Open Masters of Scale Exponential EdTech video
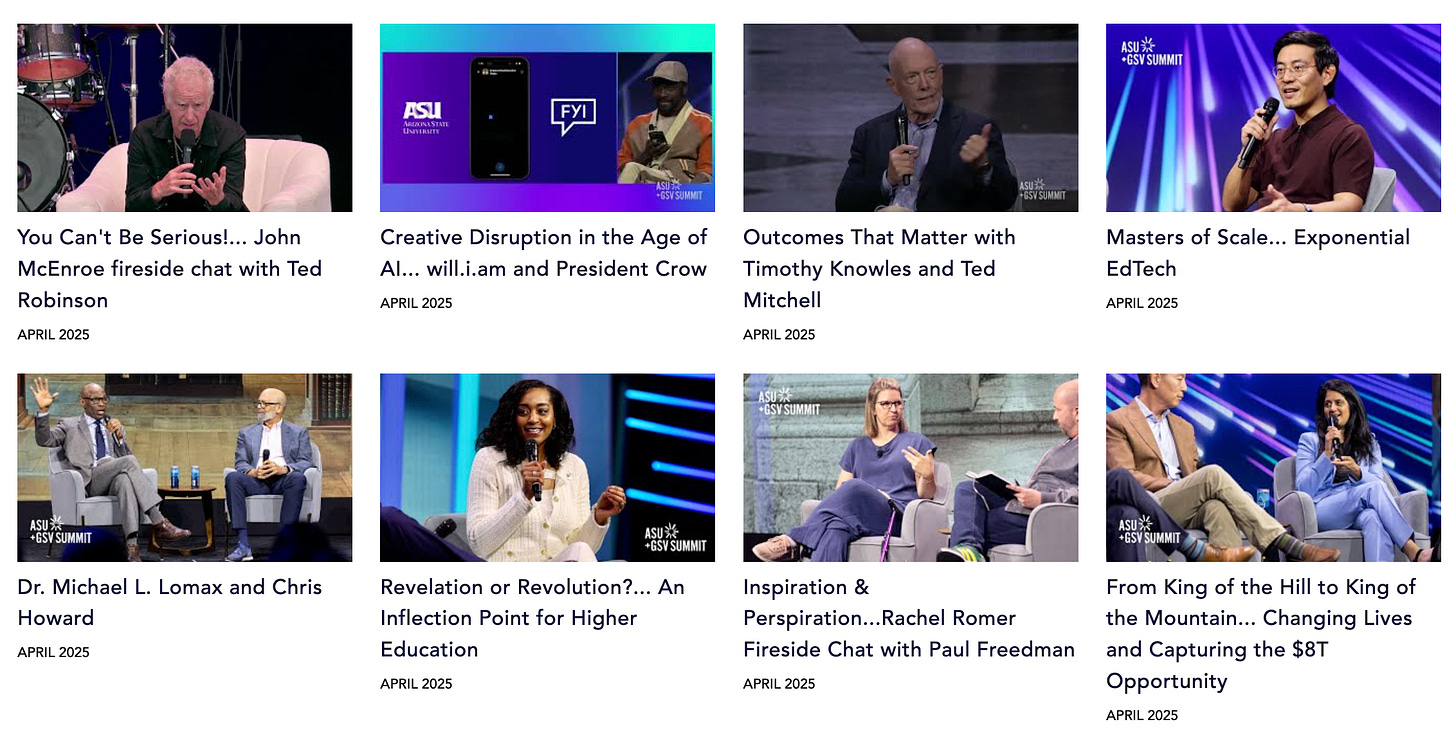Viewport: 1456px width, 747px height. pyautogui.click(x=1273, y=118)
